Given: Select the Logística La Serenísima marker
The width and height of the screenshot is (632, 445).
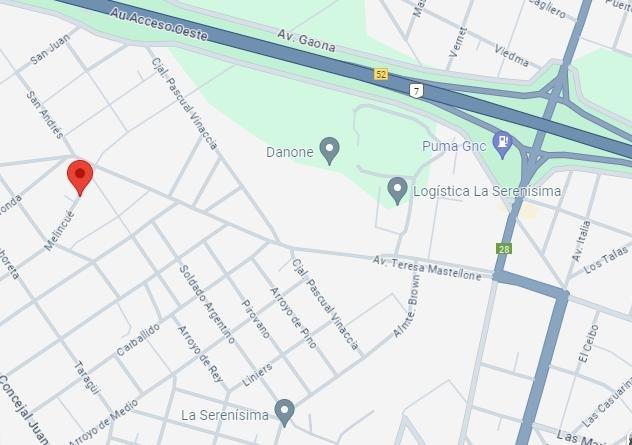Looking at the screenshot, I should point(398,188).
